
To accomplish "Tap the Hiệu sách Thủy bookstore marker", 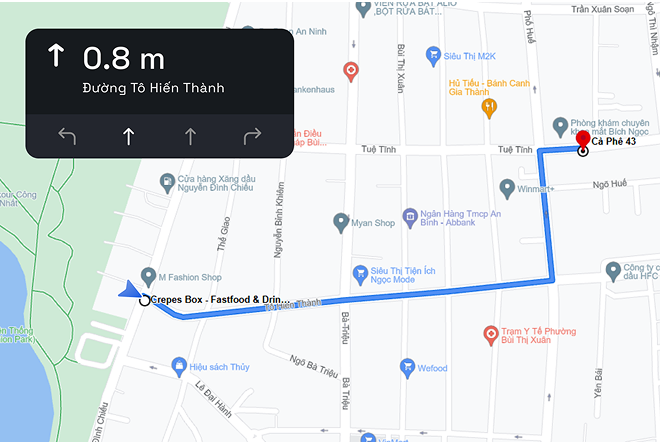I will click(179, 365).
